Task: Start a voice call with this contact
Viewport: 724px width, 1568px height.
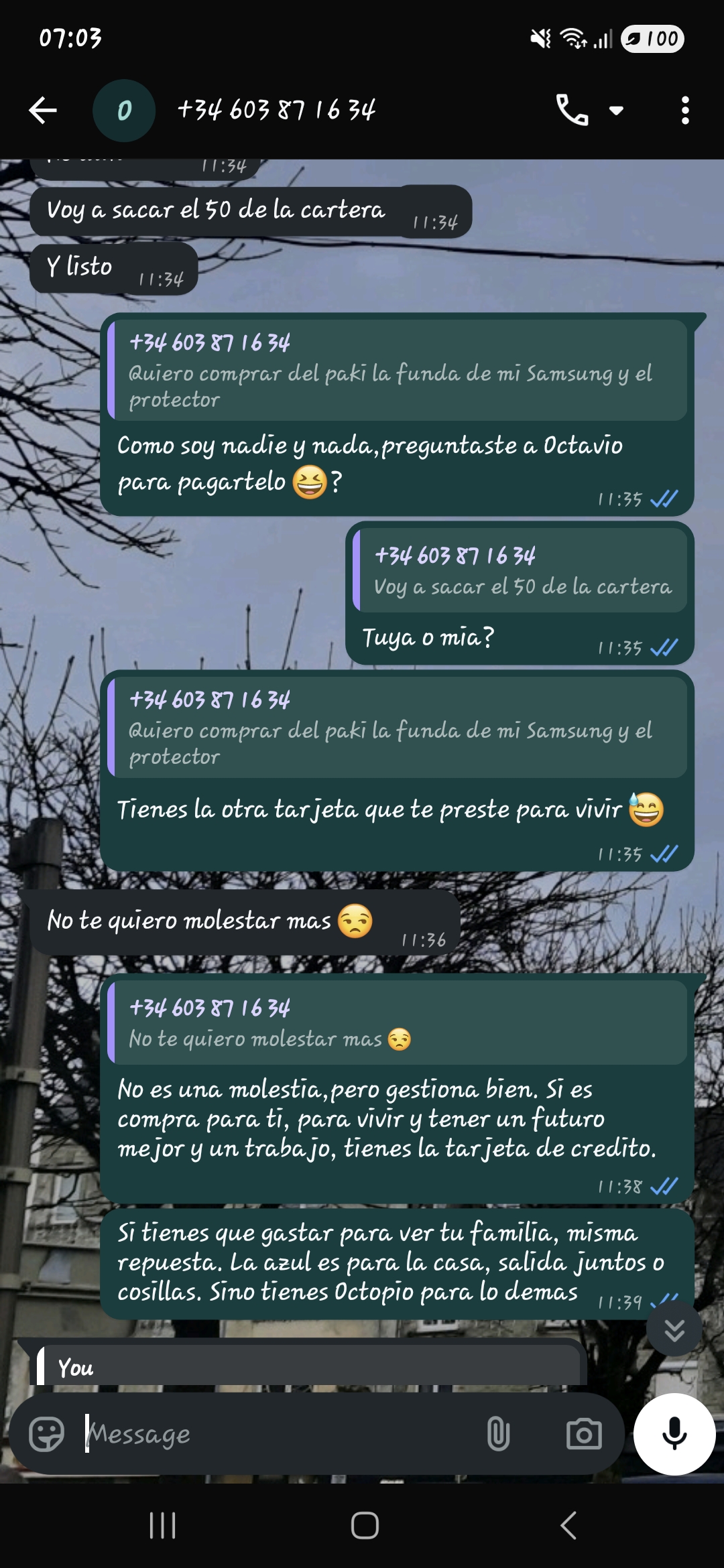Action: [x=572, y=111]
